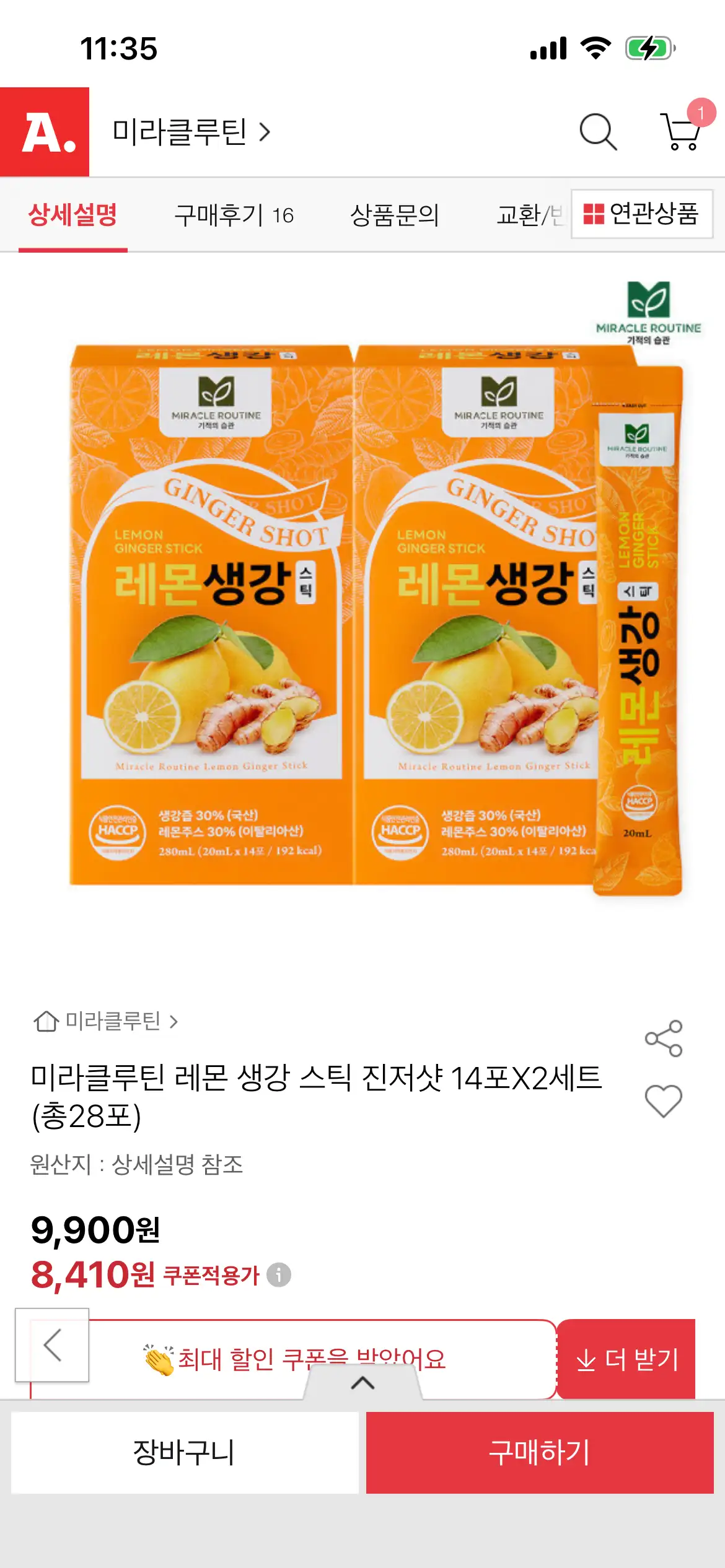Share this product
The image size is (725, 1568).
pyautogui.click(x=663, y=1039)
